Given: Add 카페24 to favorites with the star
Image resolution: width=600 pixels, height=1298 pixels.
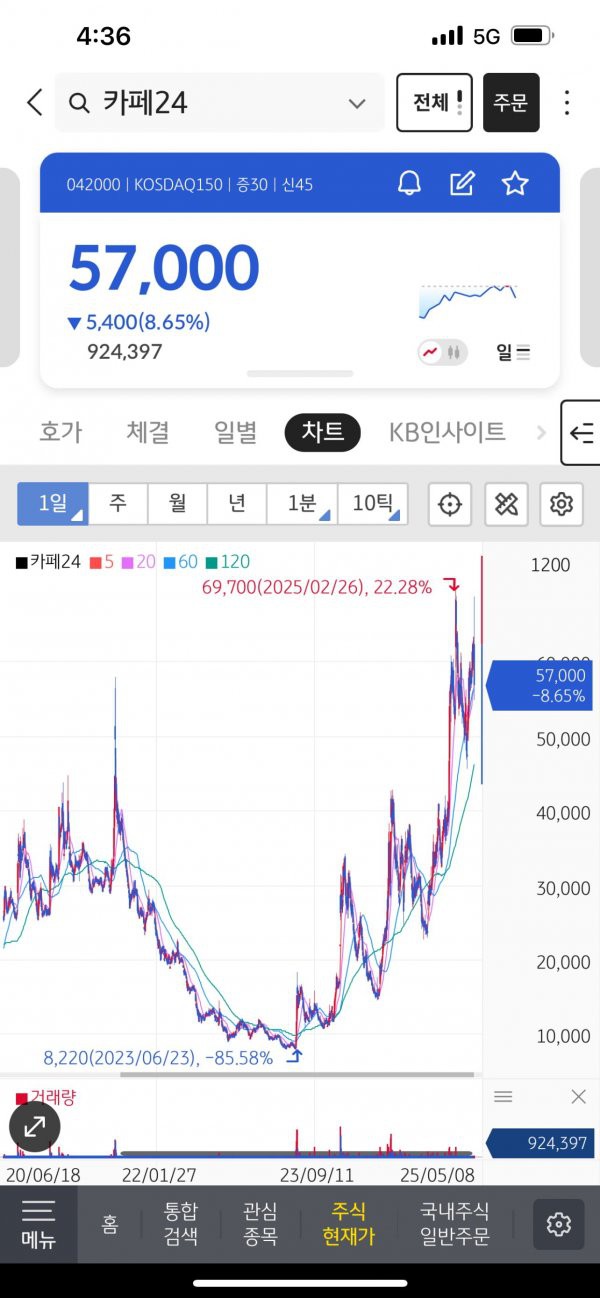Looking at the screenshot, I should [x=515, y=184].
